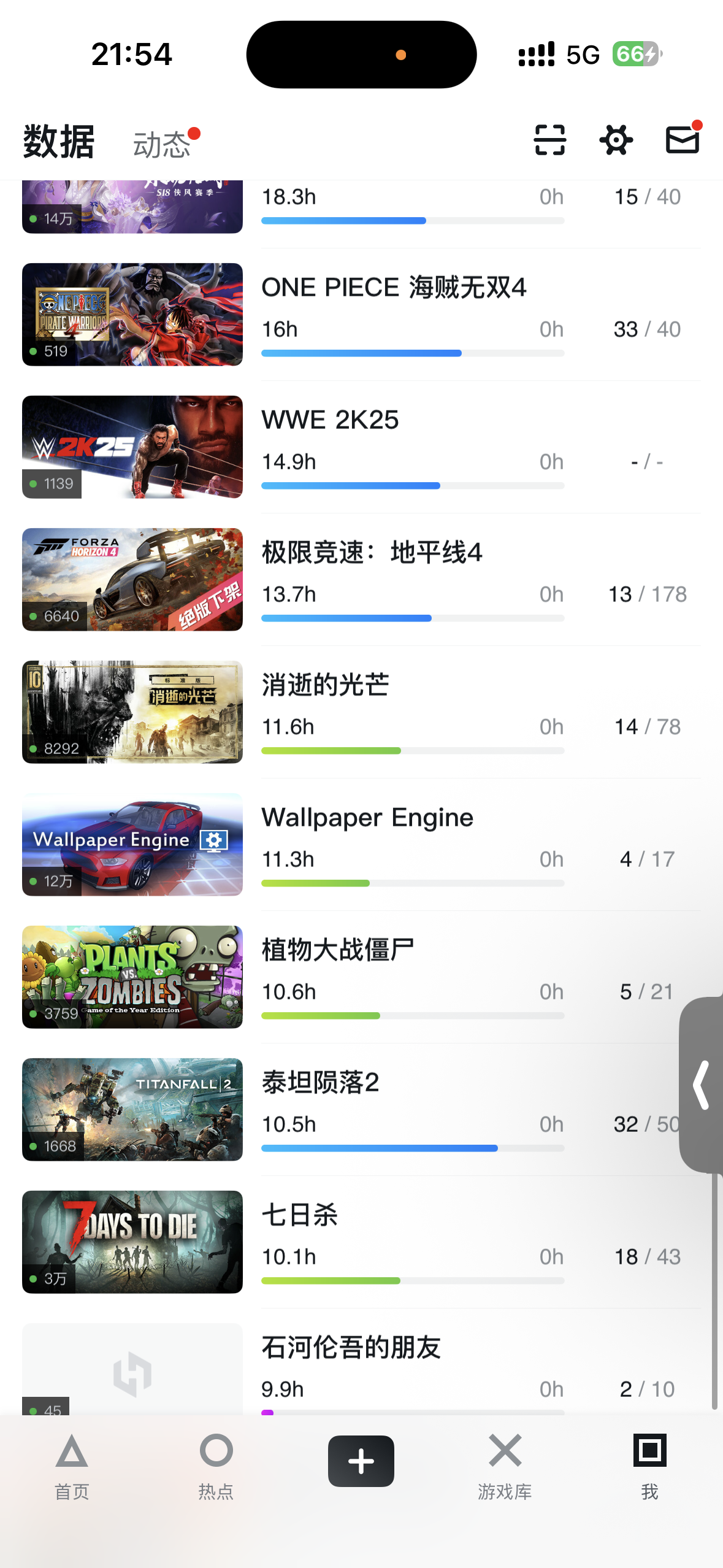
Task: Open 植物大战僵尸 game entry
Action: [337, 950]
